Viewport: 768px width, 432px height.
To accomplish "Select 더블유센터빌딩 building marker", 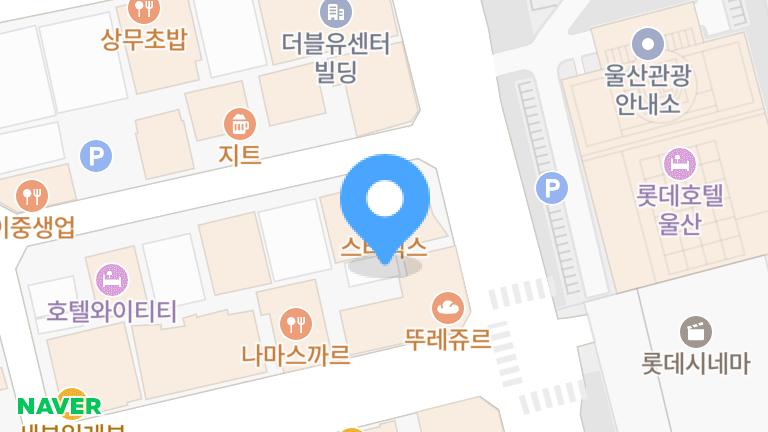I will [x=335, y=13].
